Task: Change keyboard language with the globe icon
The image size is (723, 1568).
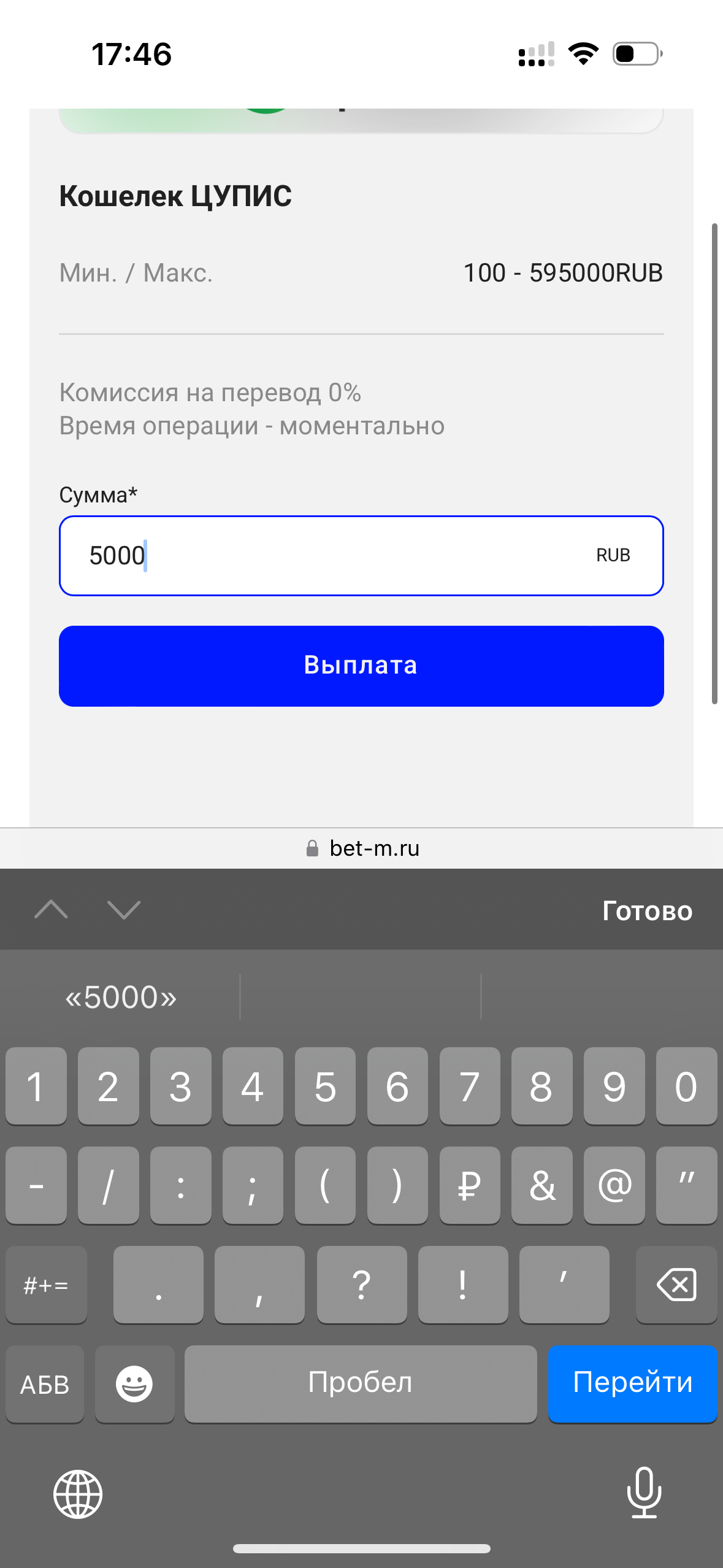Action: coord(78,1494)
